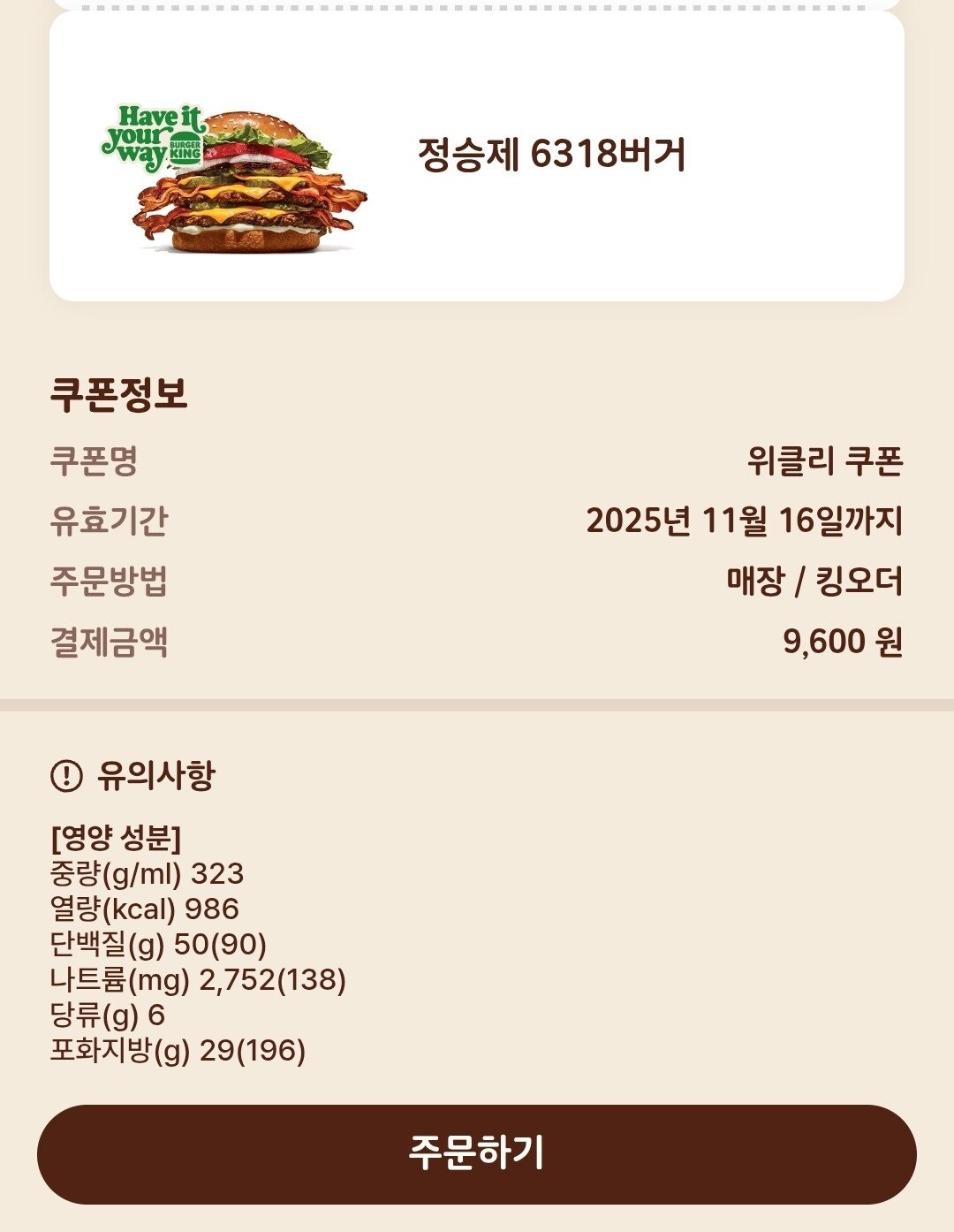
Task: Tap the circled warning icon next to 유의사항
Action: click(x=65, y=778)
